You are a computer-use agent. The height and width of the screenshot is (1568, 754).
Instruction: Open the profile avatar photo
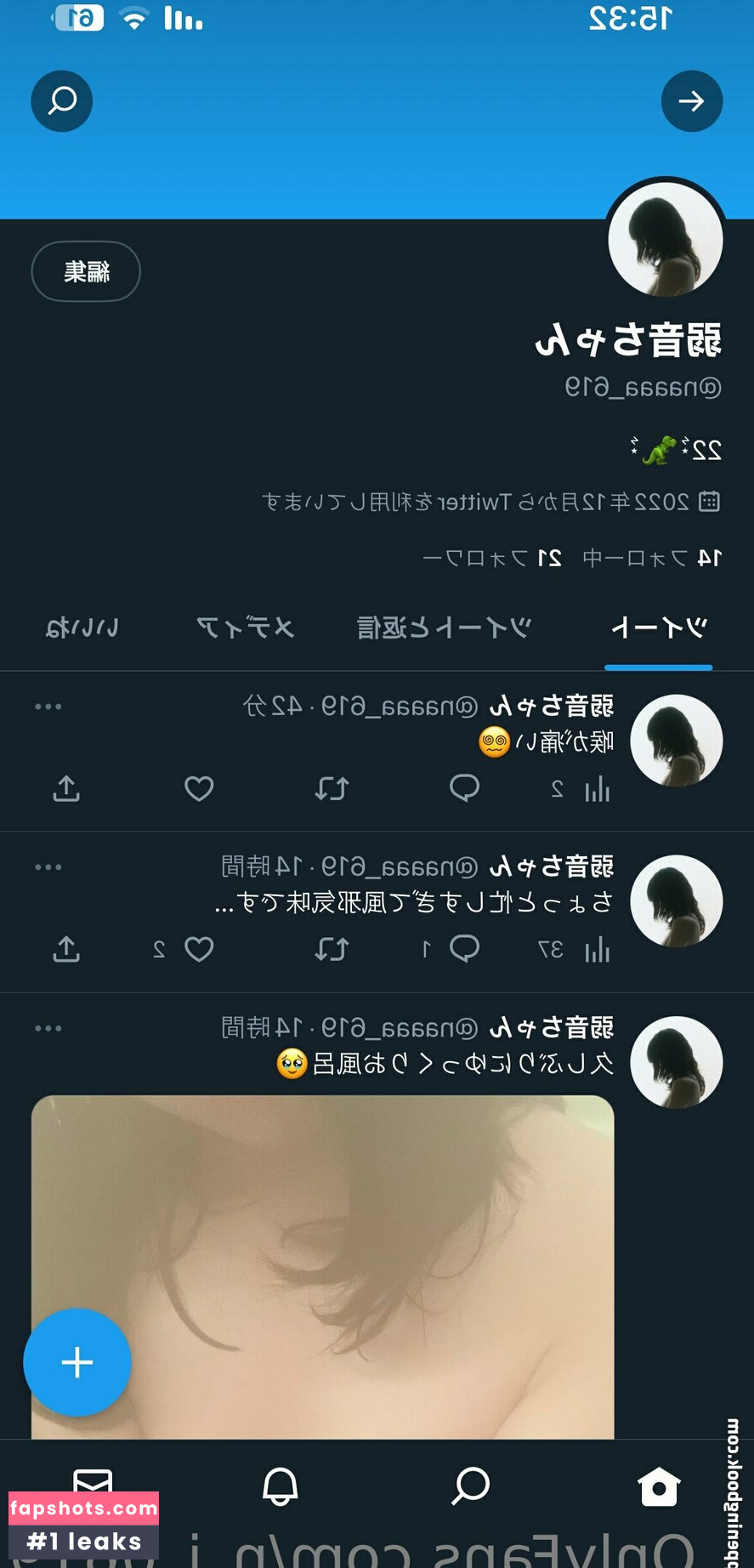(666, 239)
